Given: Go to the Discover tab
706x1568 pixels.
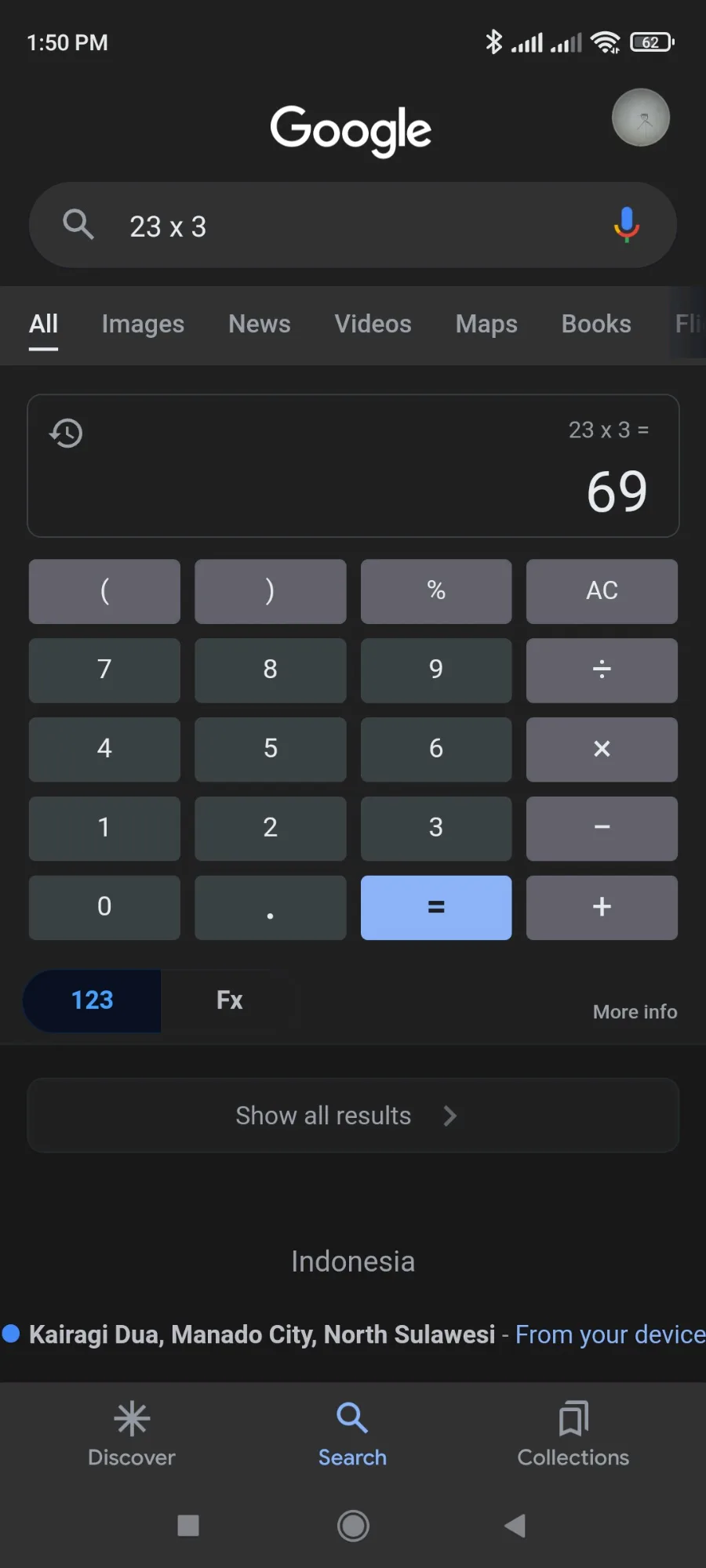Looking at the screenshot, I should [132, 1435].
